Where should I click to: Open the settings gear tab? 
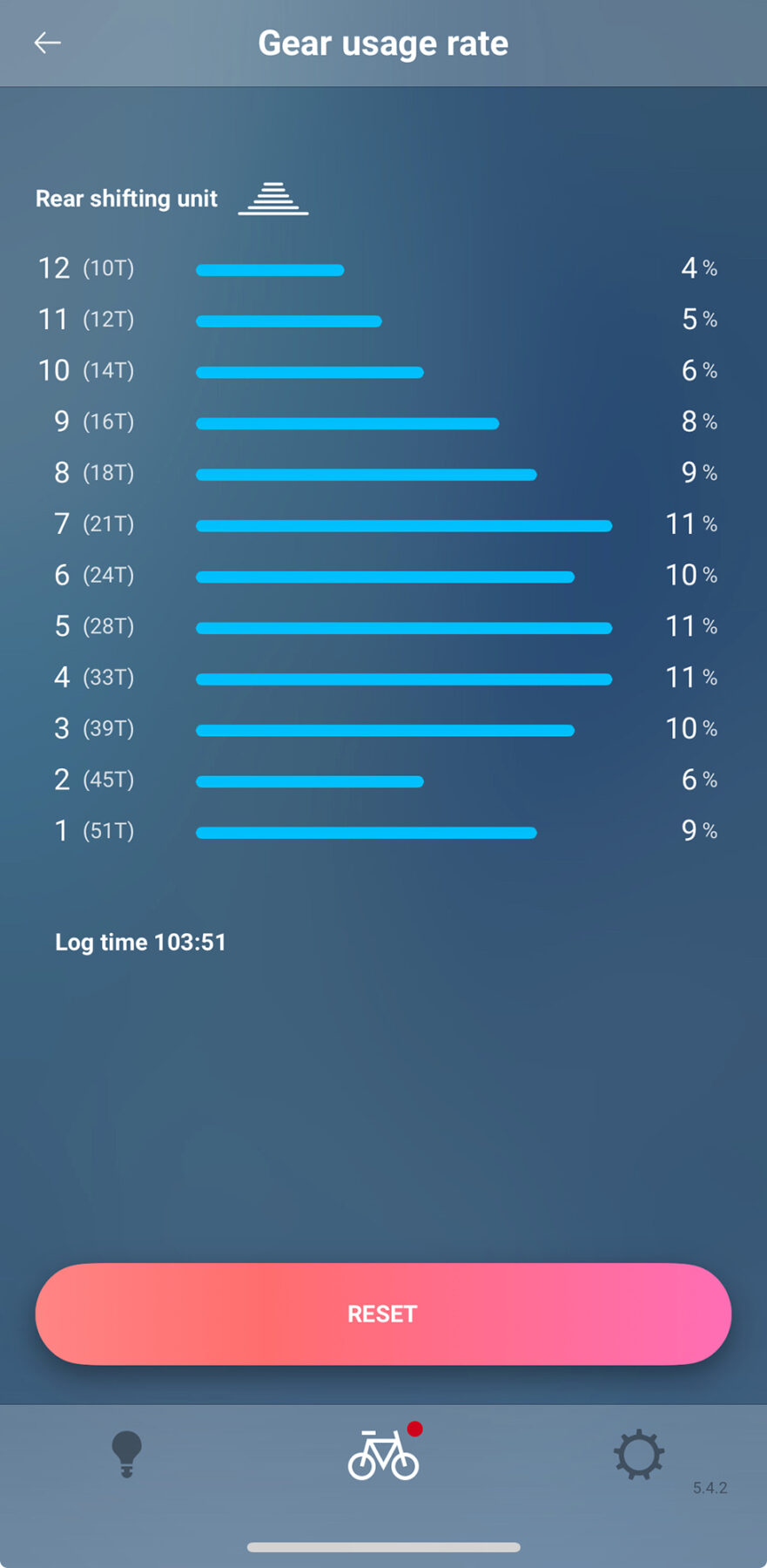[x=639, y=1455]
